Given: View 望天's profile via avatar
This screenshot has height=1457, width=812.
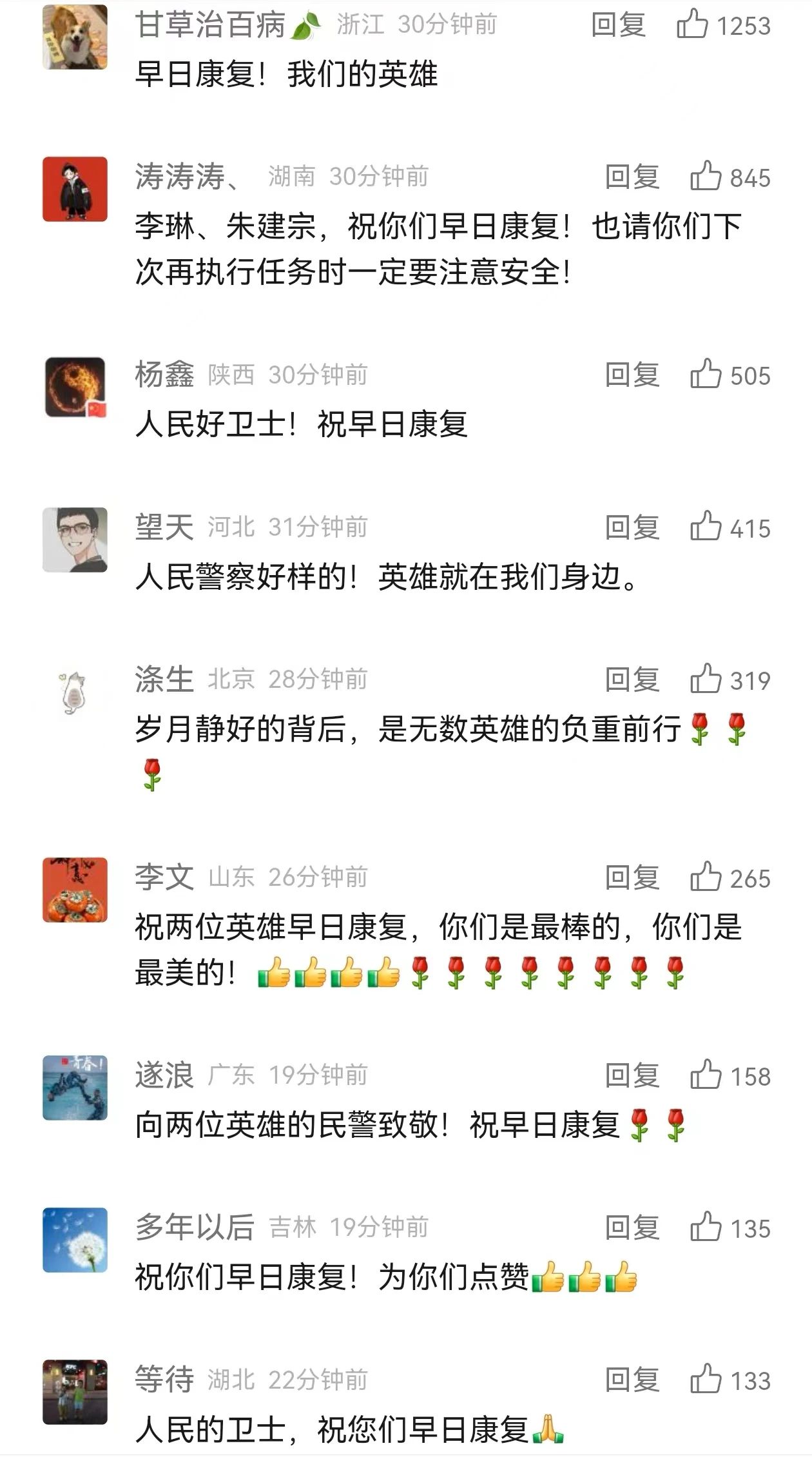Looking at the screenshot, I should (75, 540).
